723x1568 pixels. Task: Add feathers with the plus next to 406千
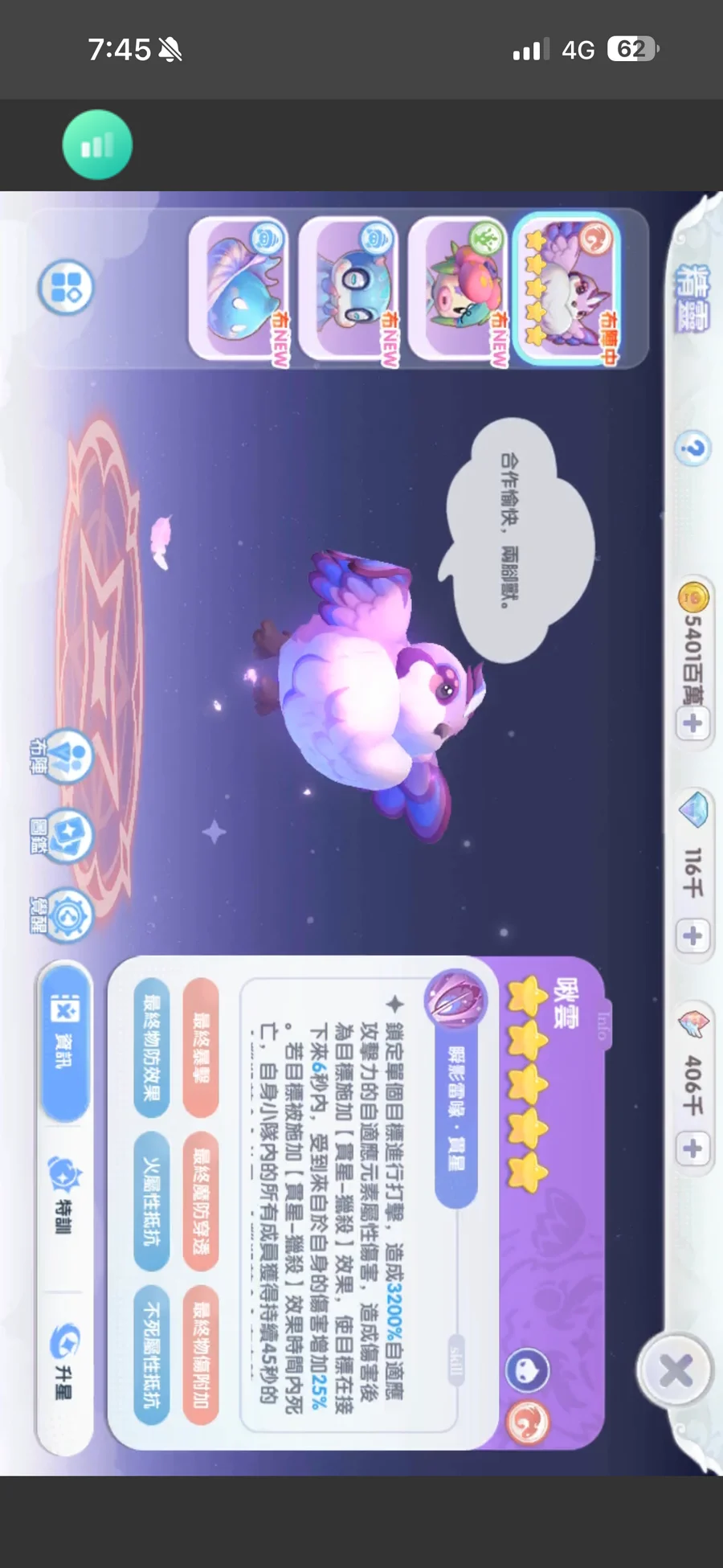click(692, 1148)
